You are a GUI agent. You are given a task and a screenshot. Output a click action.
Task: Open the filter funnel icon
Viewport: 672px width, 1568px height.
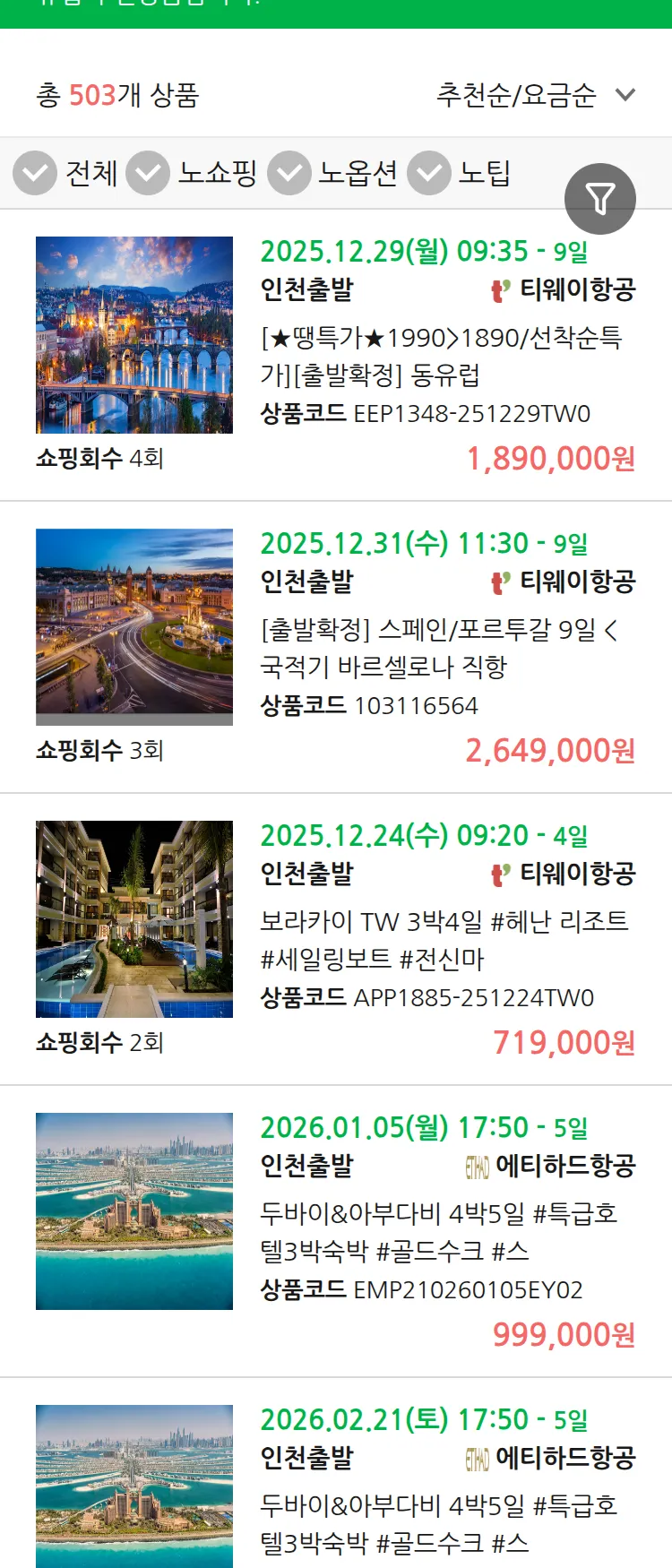(x=600, y=198)
